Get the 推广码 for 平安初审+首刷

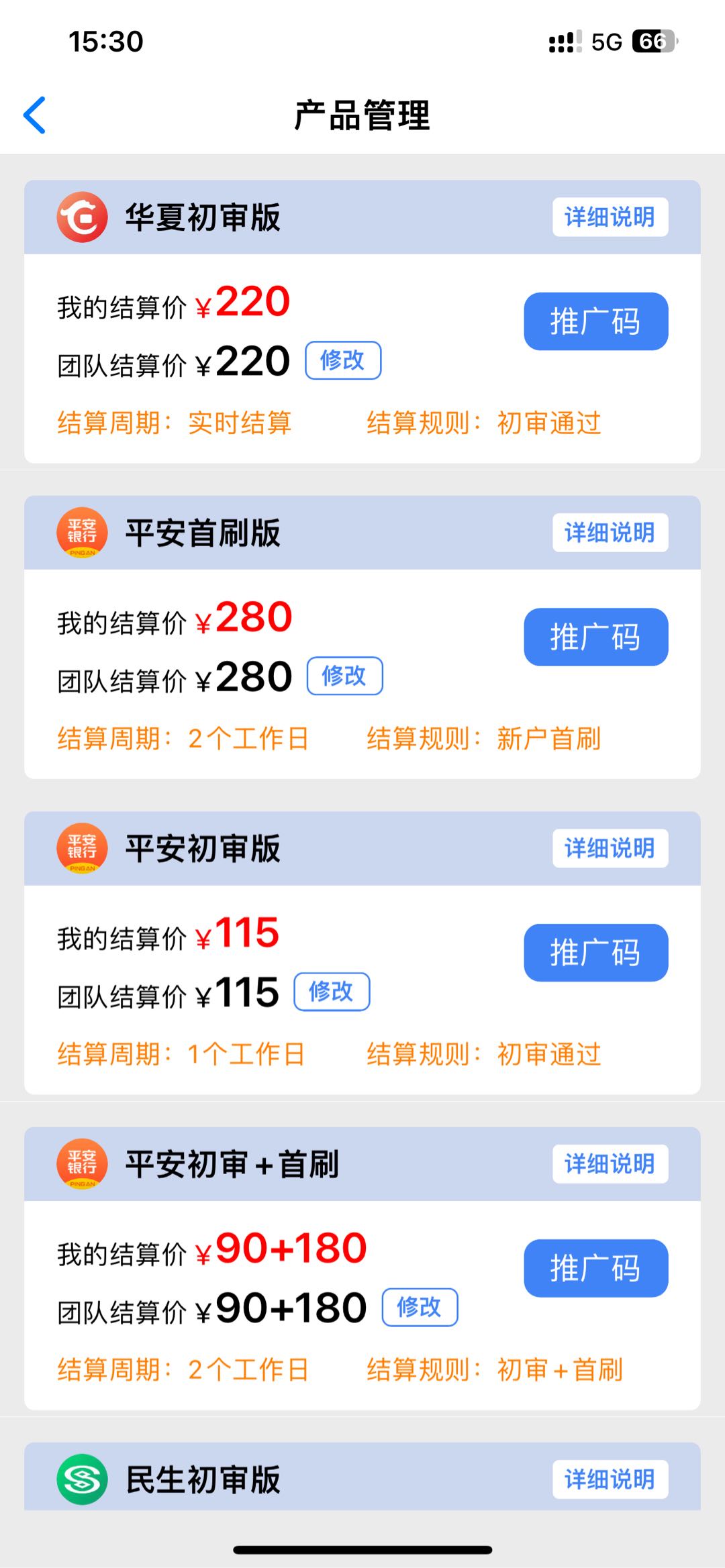point(595,1268)
